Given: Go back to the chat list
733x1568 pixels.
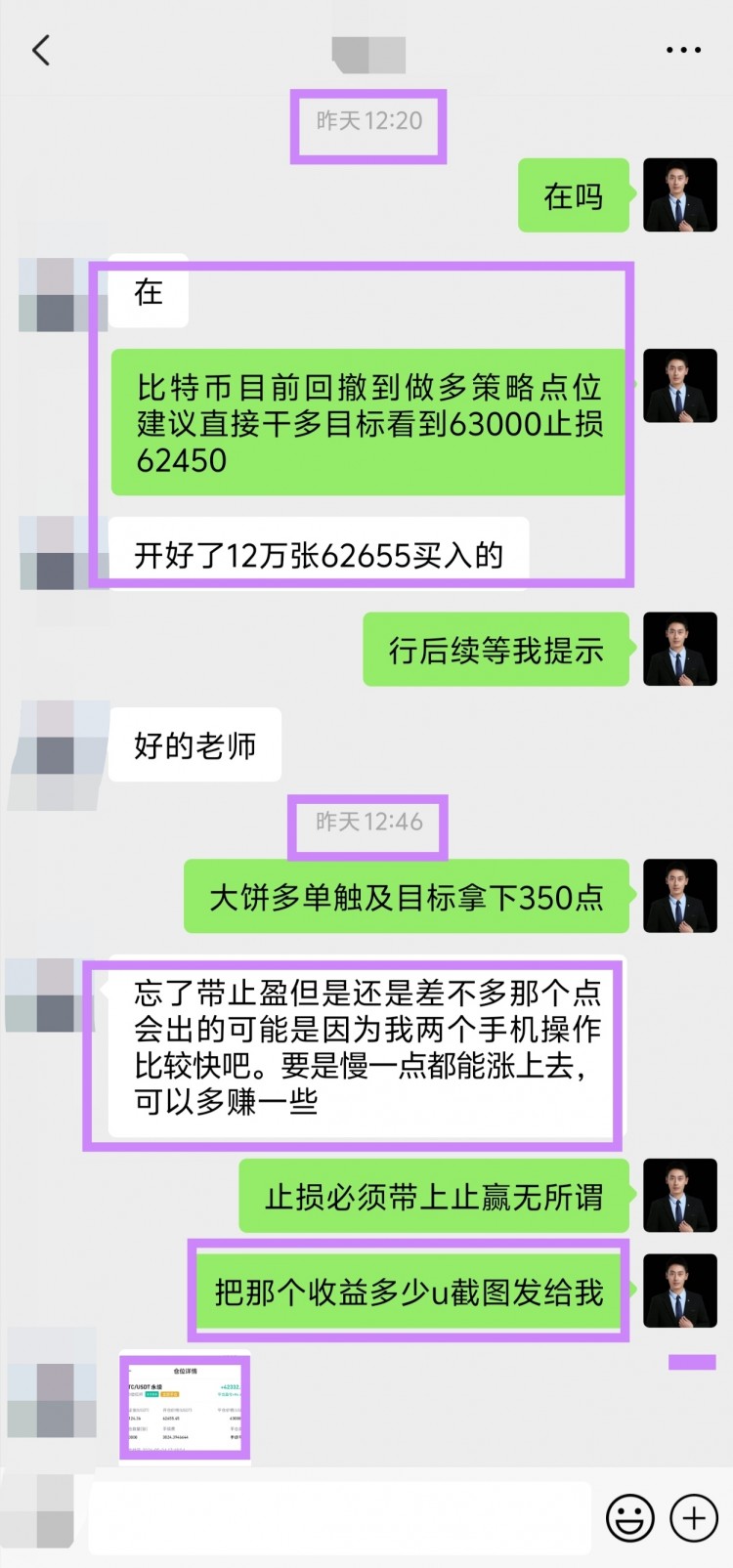Looking at the screenshot, I should click(41, 50).
